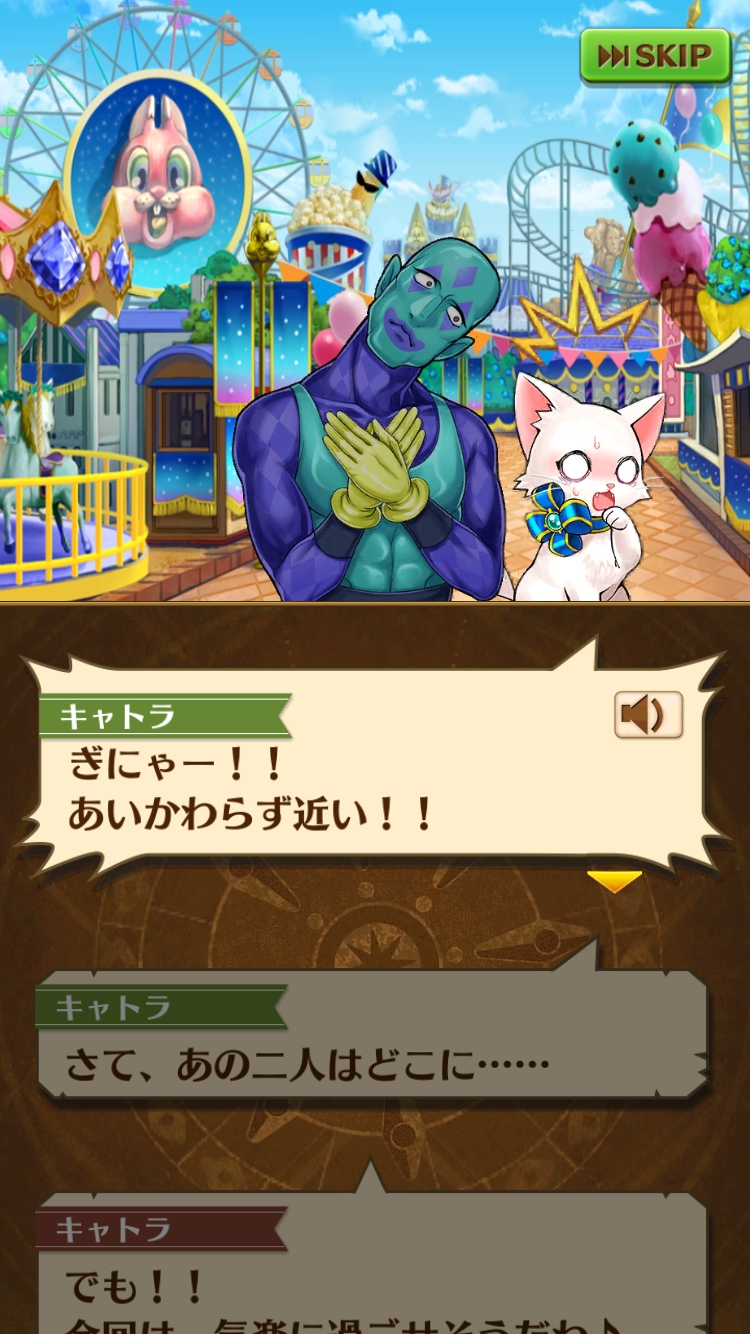Play voice for the current dialogue line
This screenshot has width=750, height=1334.
pos(648,715)
